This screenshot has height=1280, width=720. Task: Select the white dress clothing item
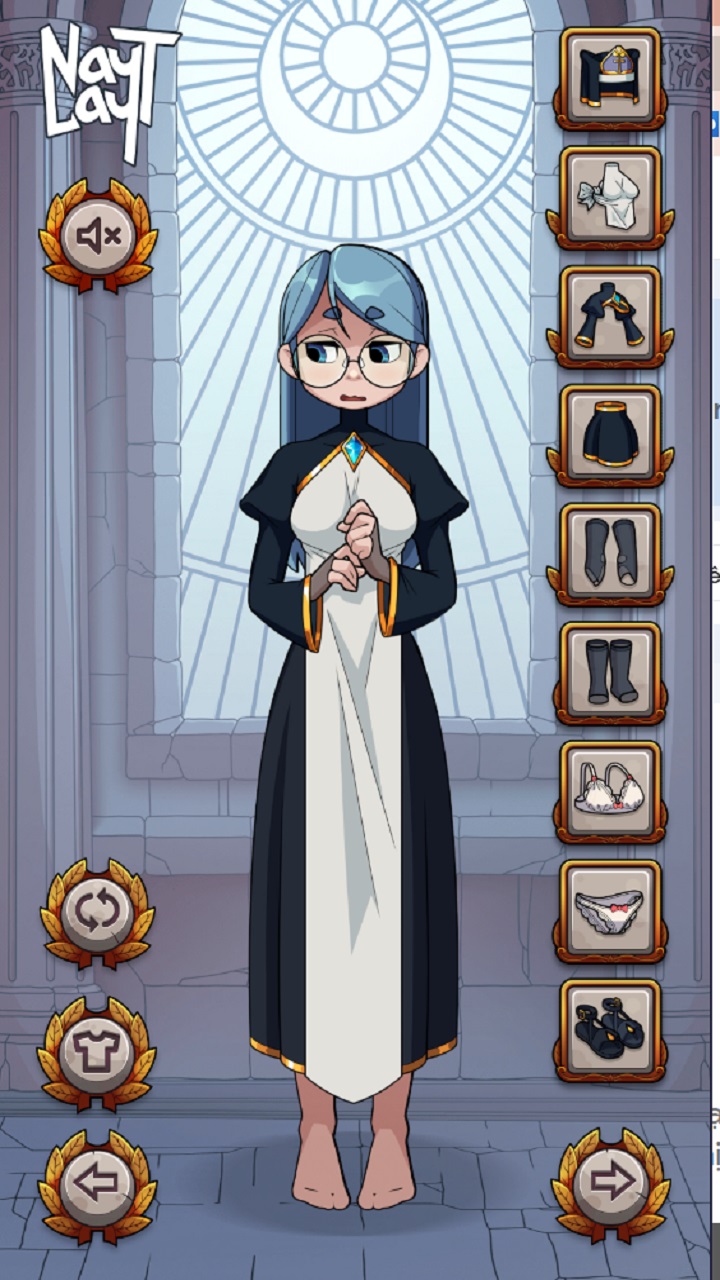(610, 195)
